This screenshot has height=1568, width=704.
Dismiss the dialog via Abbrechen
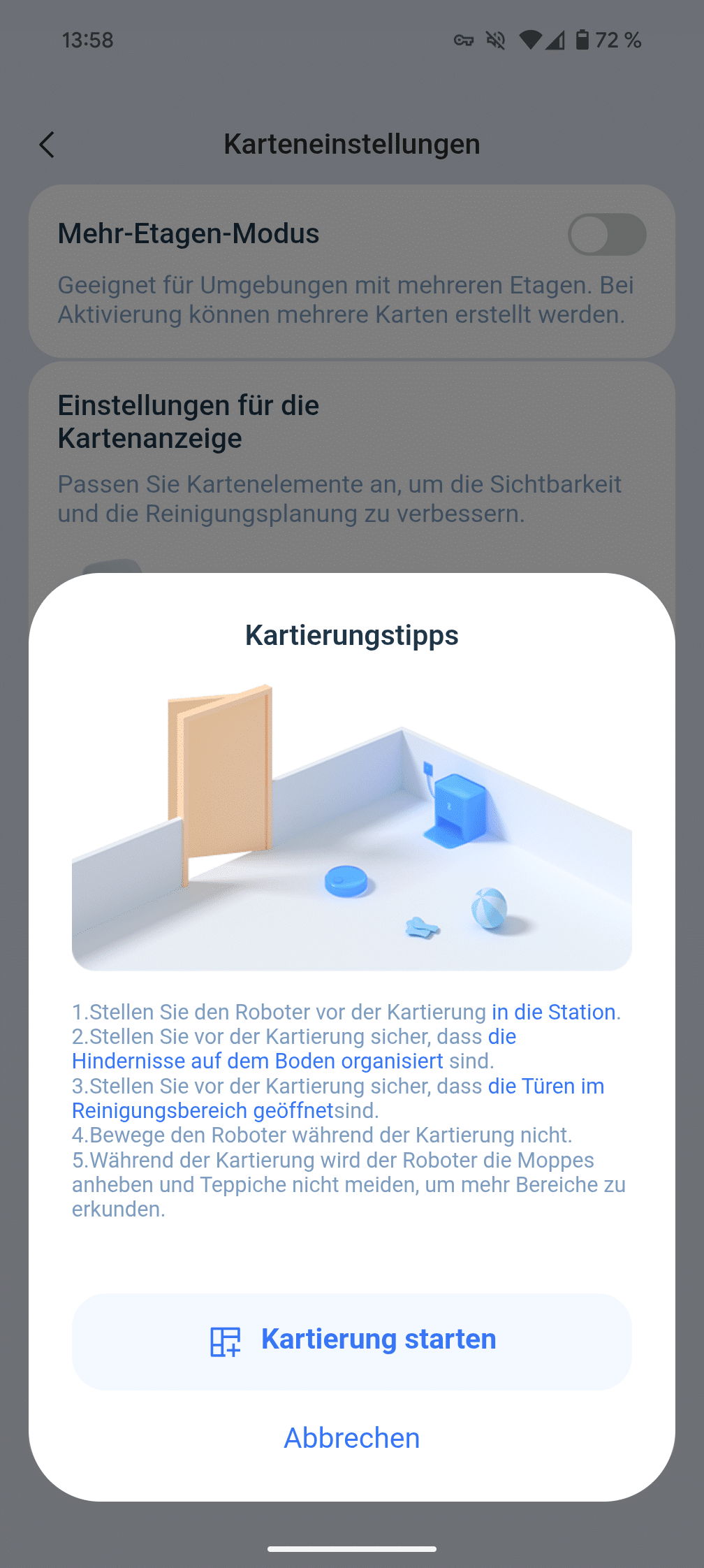(x=352, y=1438)
